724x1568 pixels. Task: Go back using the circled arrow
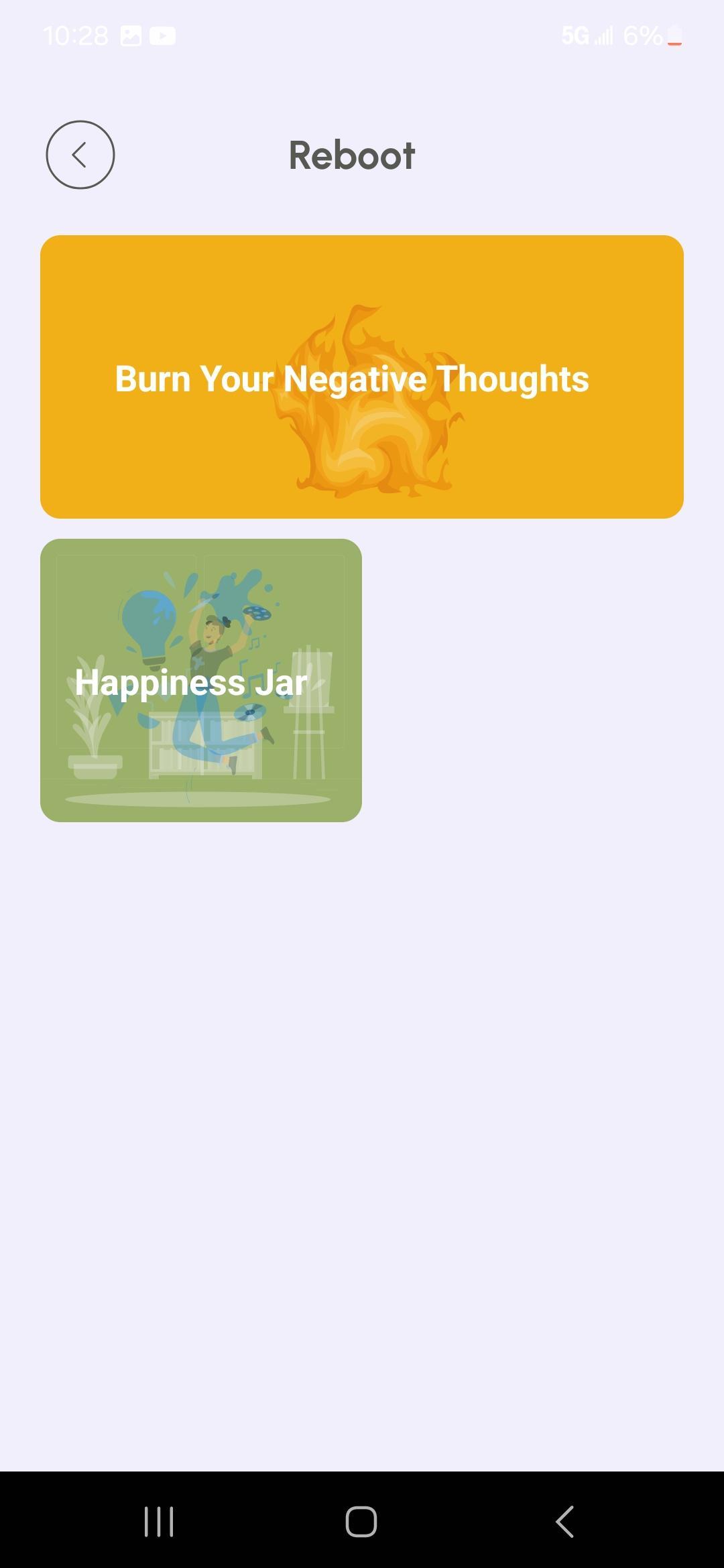point(80,155)
